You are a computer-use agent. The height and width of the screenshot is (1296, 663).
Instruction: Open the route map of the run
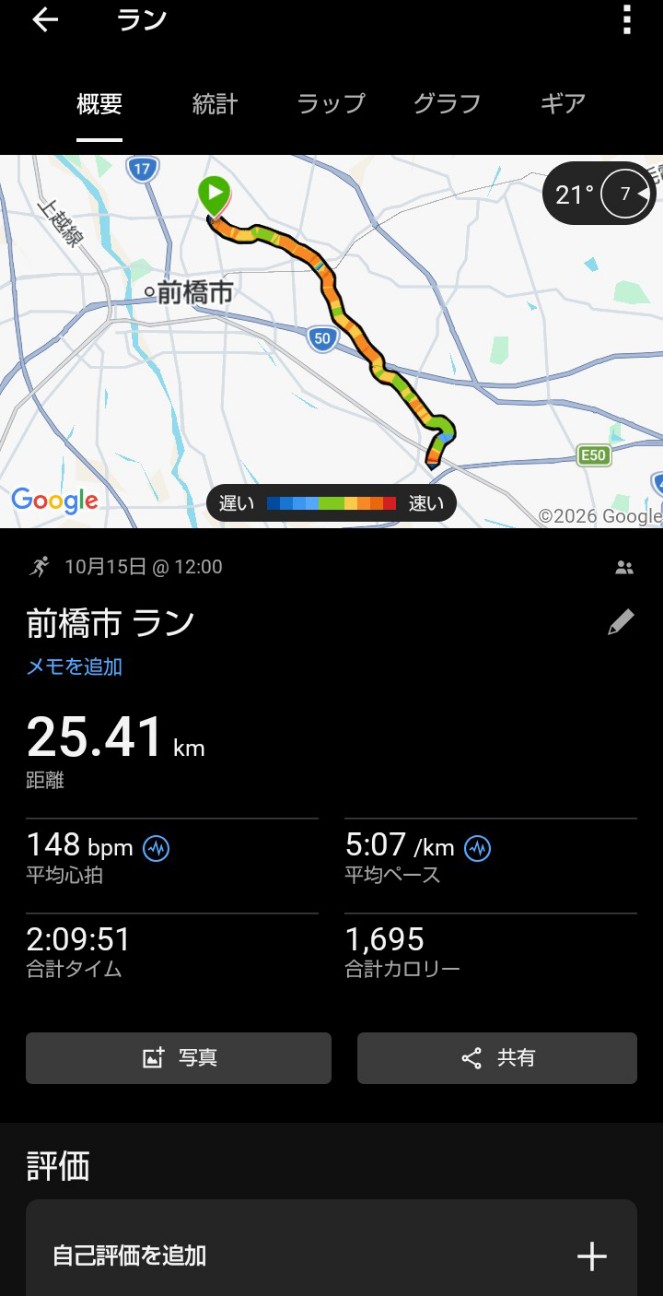tap(331, 341)
